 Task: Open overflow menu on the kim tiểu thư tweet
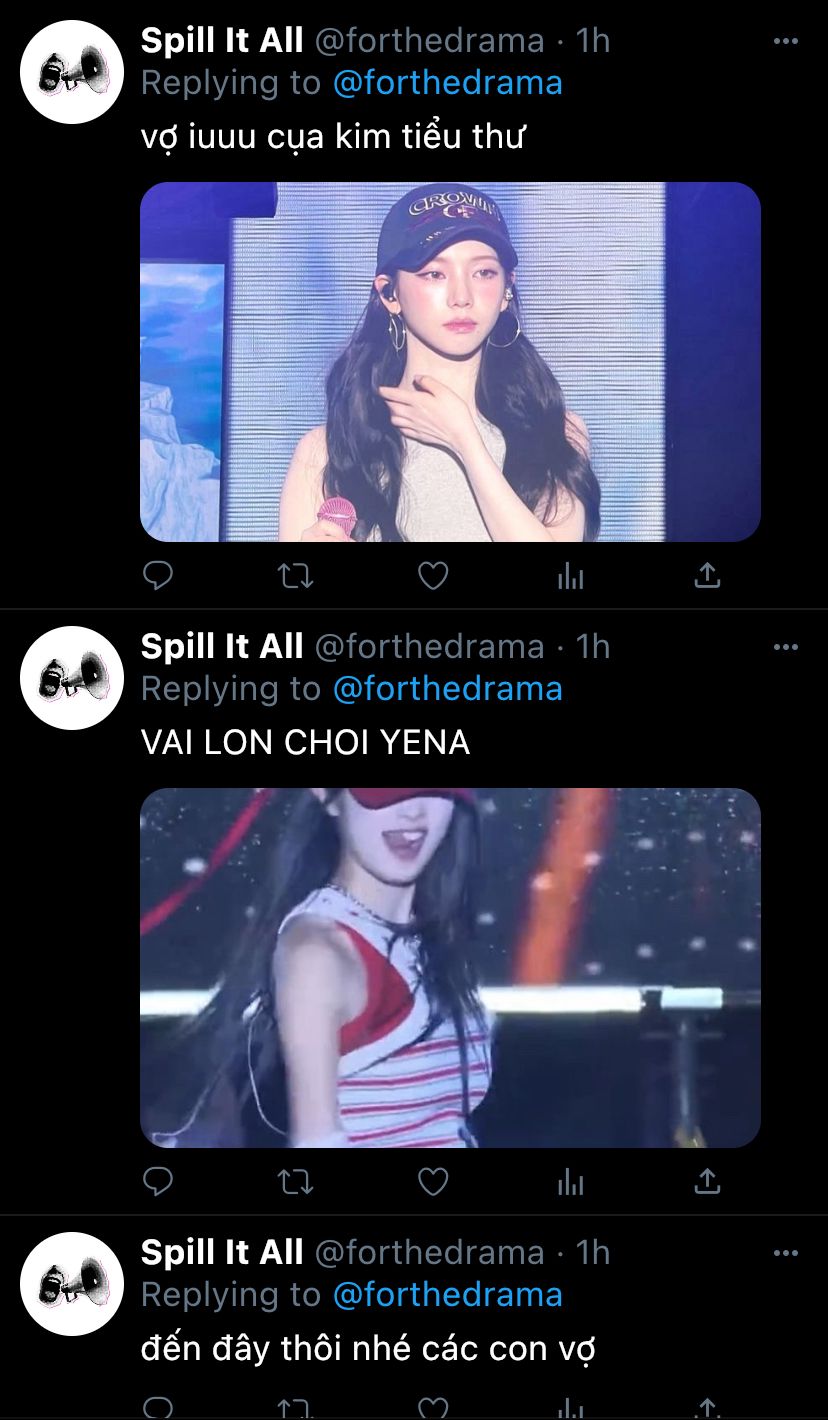tap(786, 41)
